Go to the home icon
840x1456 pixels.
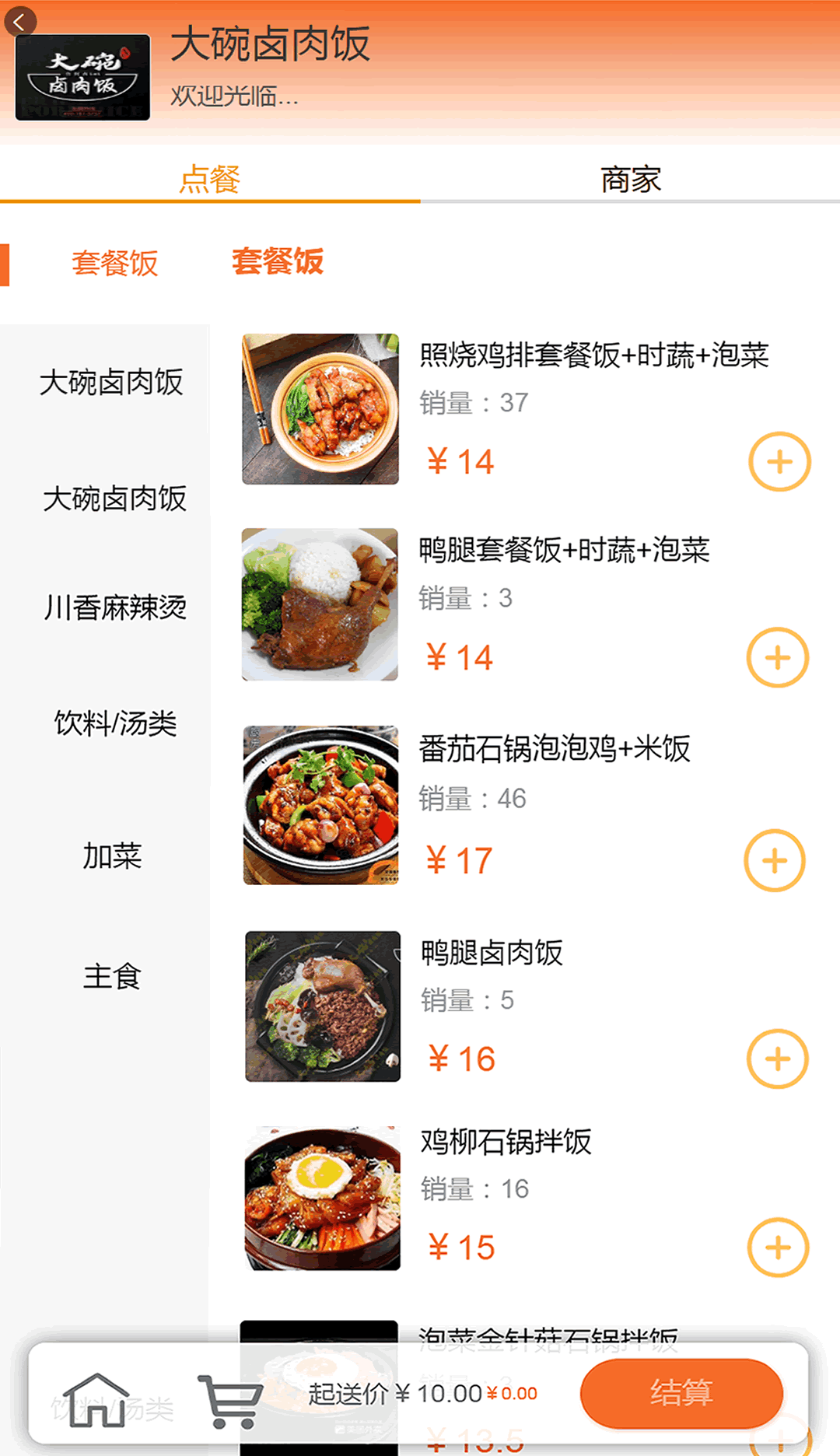96,1400
